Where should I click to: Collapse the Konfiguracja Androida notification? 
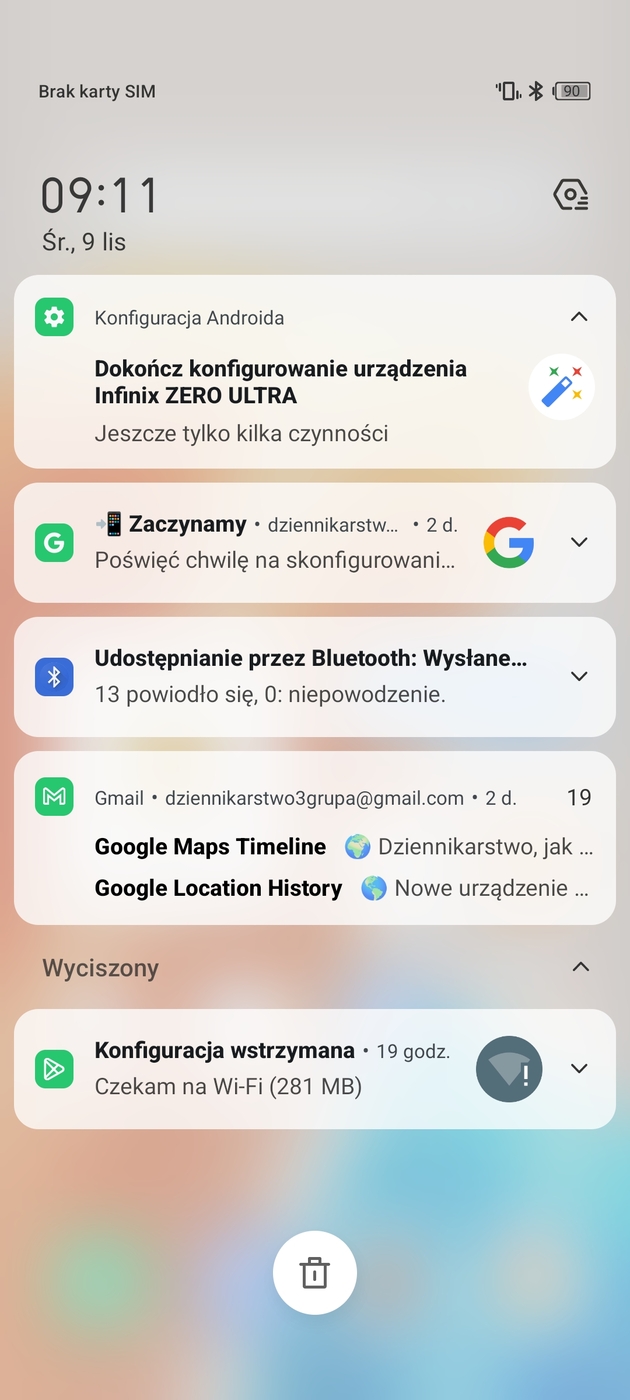click(578, 317)
